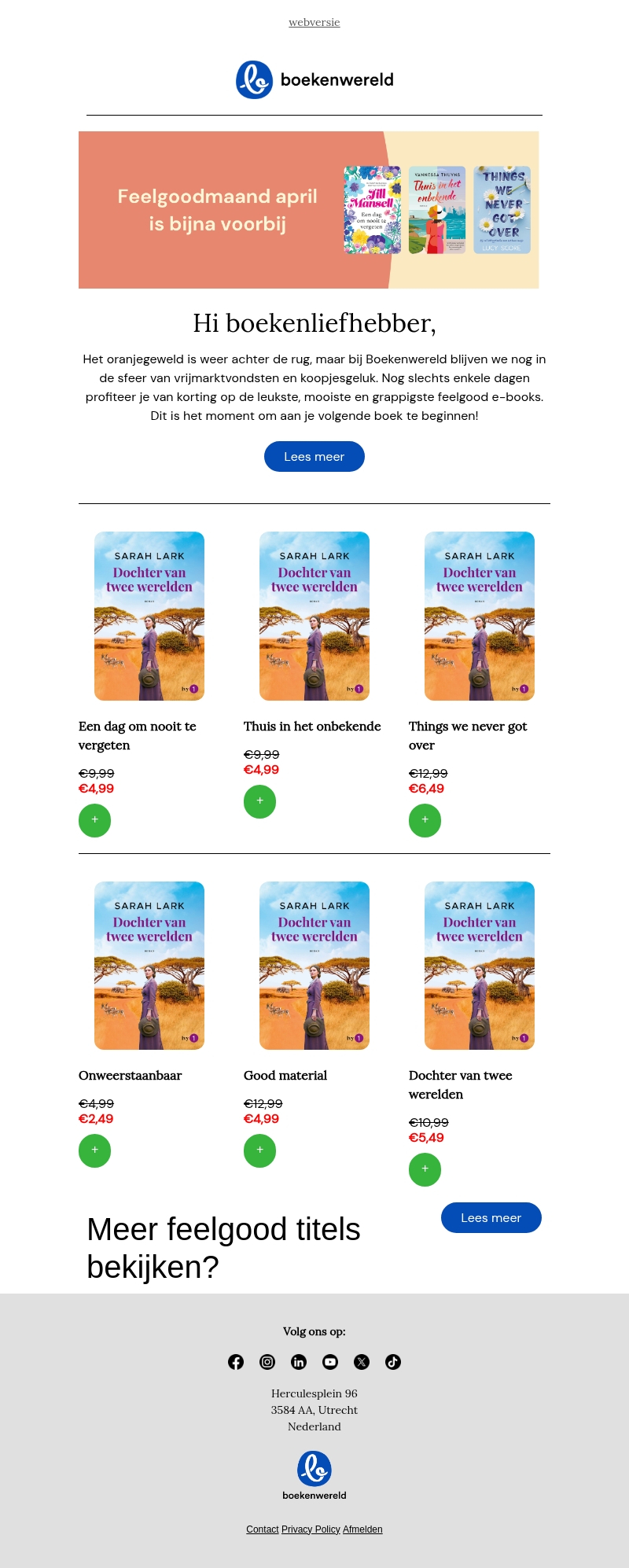Open the book cover above Good material

[x=314, y=966]
